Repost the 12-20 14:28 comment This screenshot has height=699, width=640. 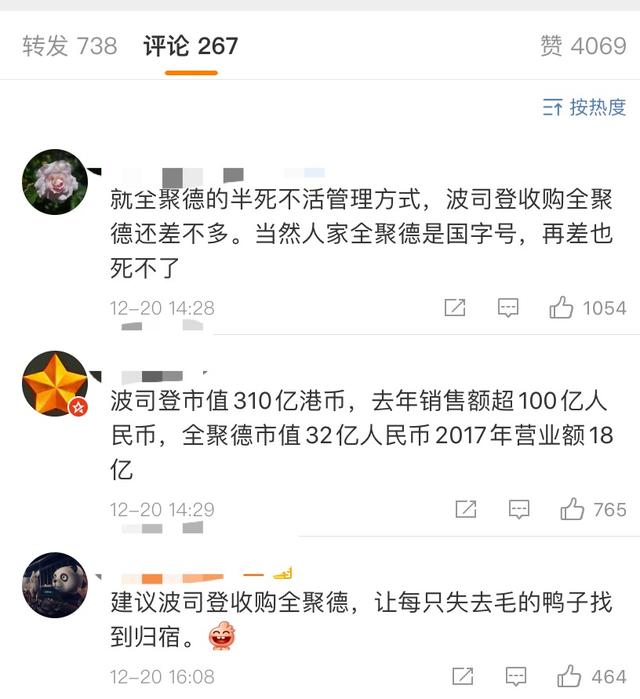(x=455, y=308)
